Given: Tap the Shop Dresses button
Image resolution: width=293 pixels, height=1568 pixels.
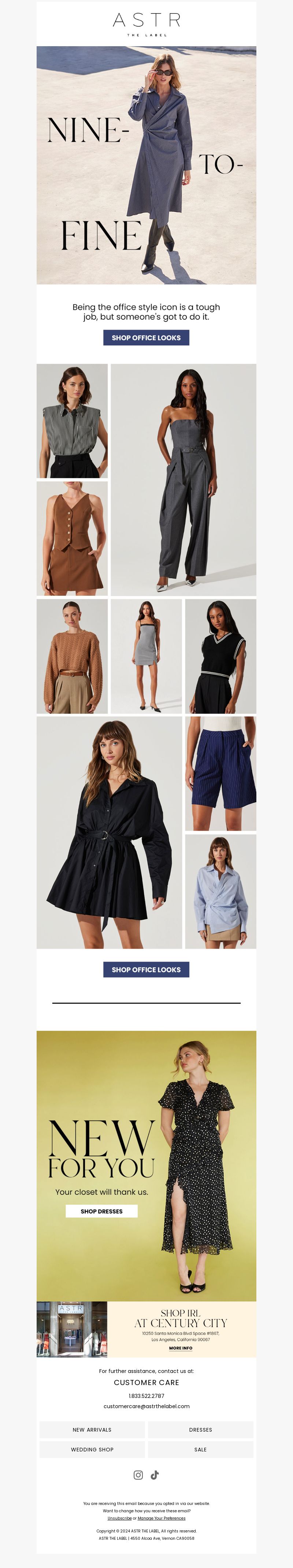Looking at the screenshot, I should [x=101, y=1211].
